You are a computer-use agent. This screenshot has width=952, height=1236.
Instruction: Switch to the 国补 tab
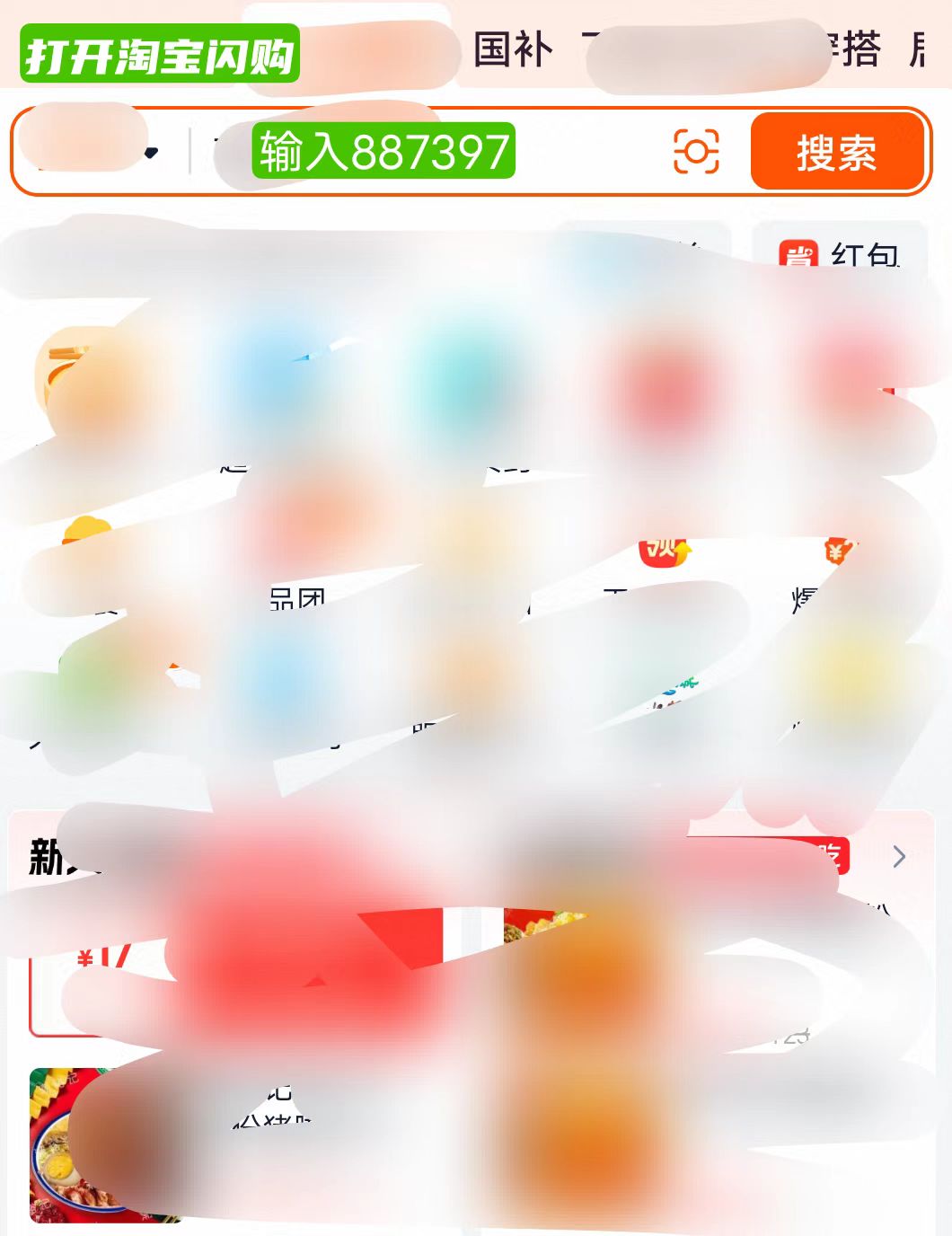pyautogui.click(x=512, y=49)
